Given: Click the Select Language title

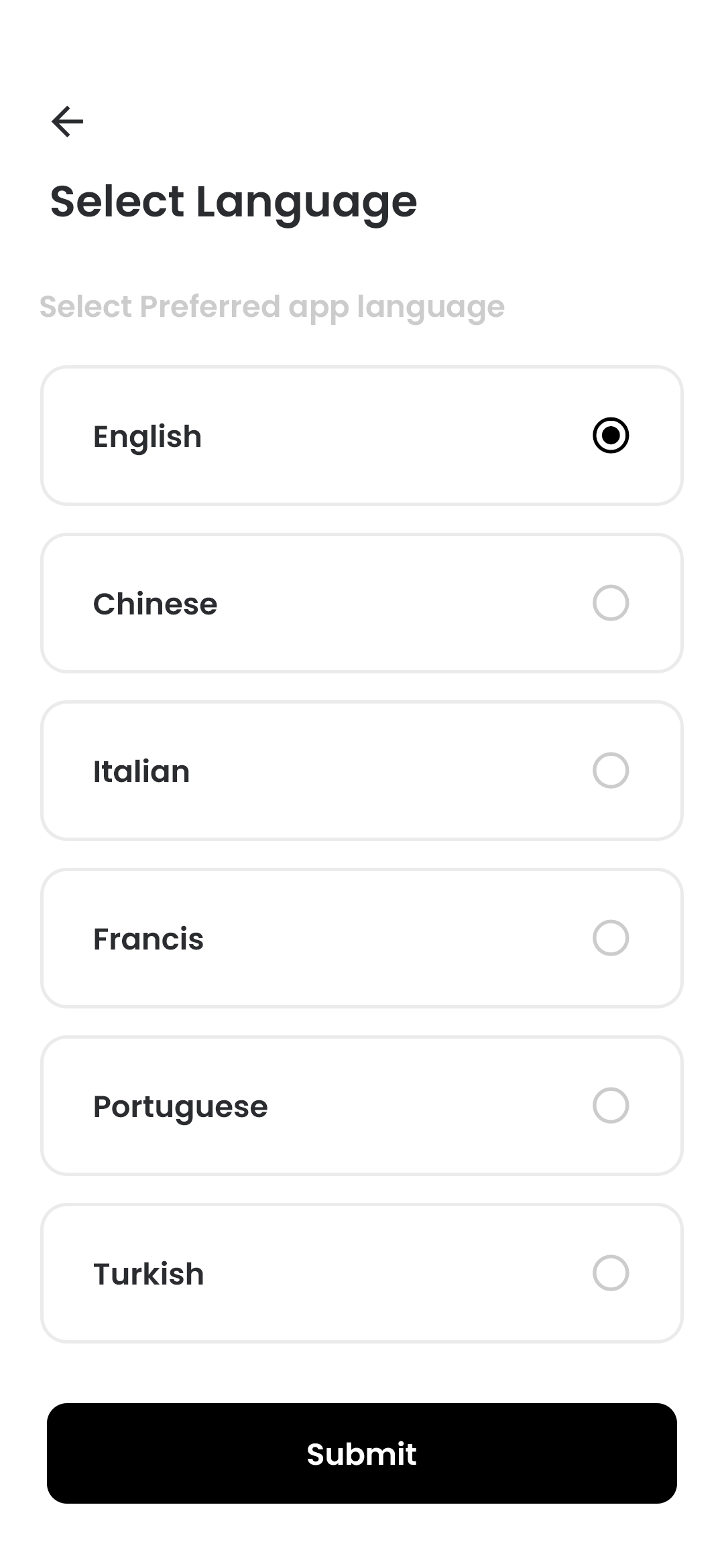Looking at the screenshot, I should pyautogui.click(x=234, y=202).
